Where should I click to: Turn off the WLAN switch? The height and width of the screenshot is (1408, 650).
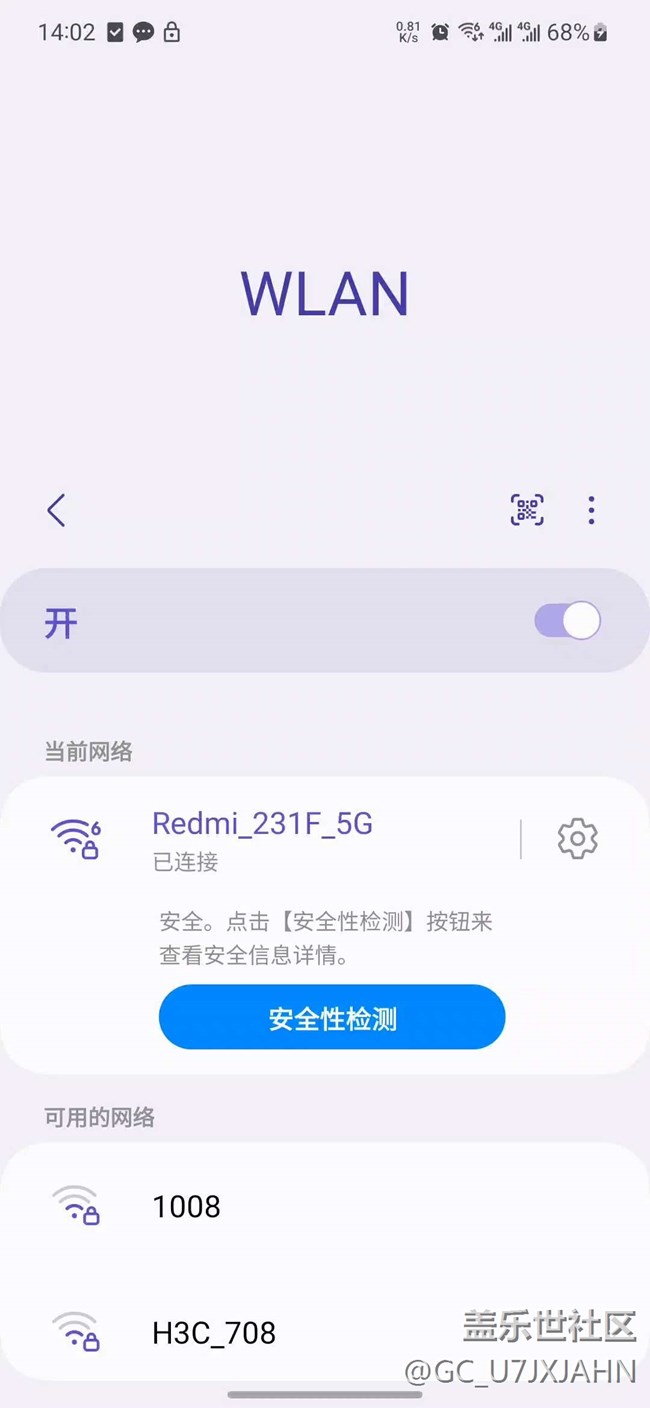click(x=567, y=621)
